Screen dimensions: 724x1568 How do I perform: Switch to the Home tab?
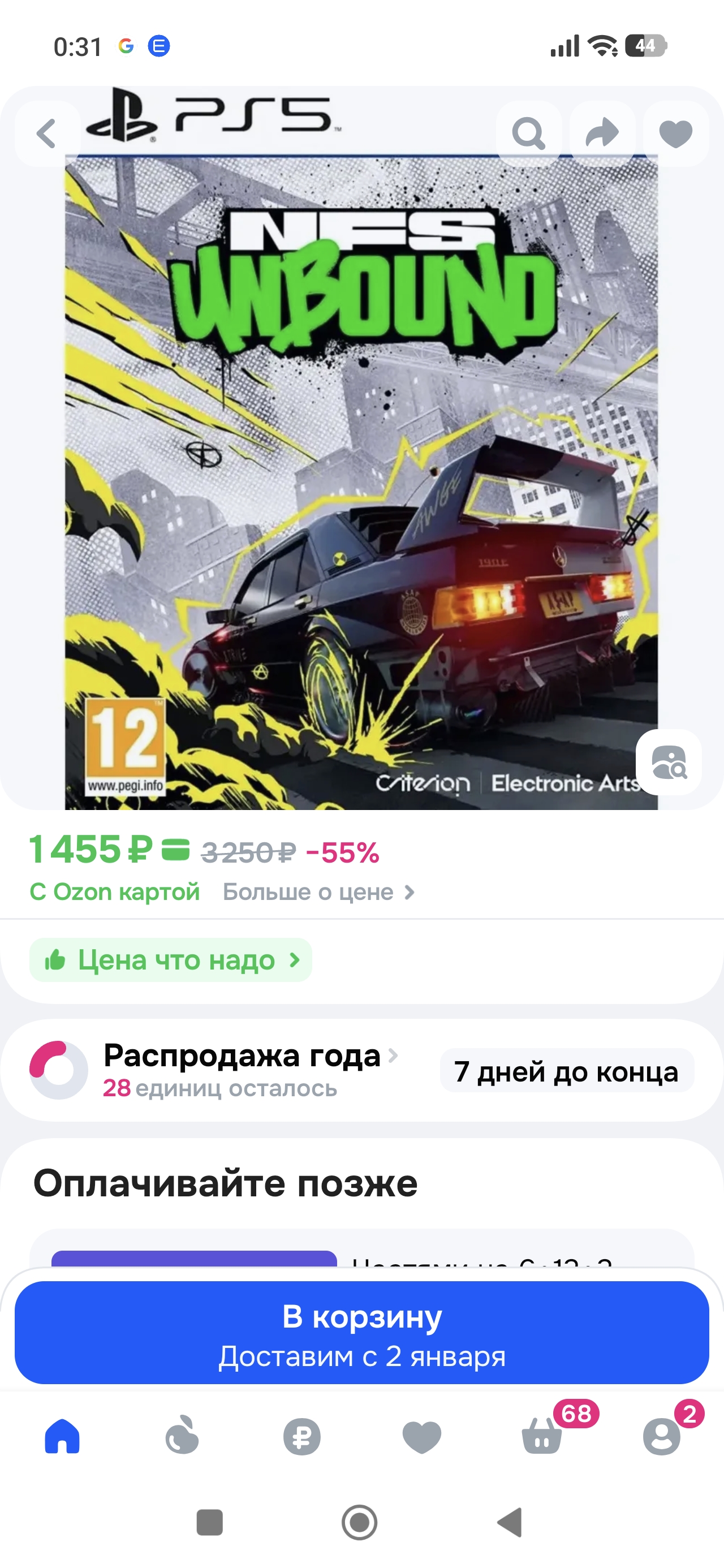pos(62,1436)
